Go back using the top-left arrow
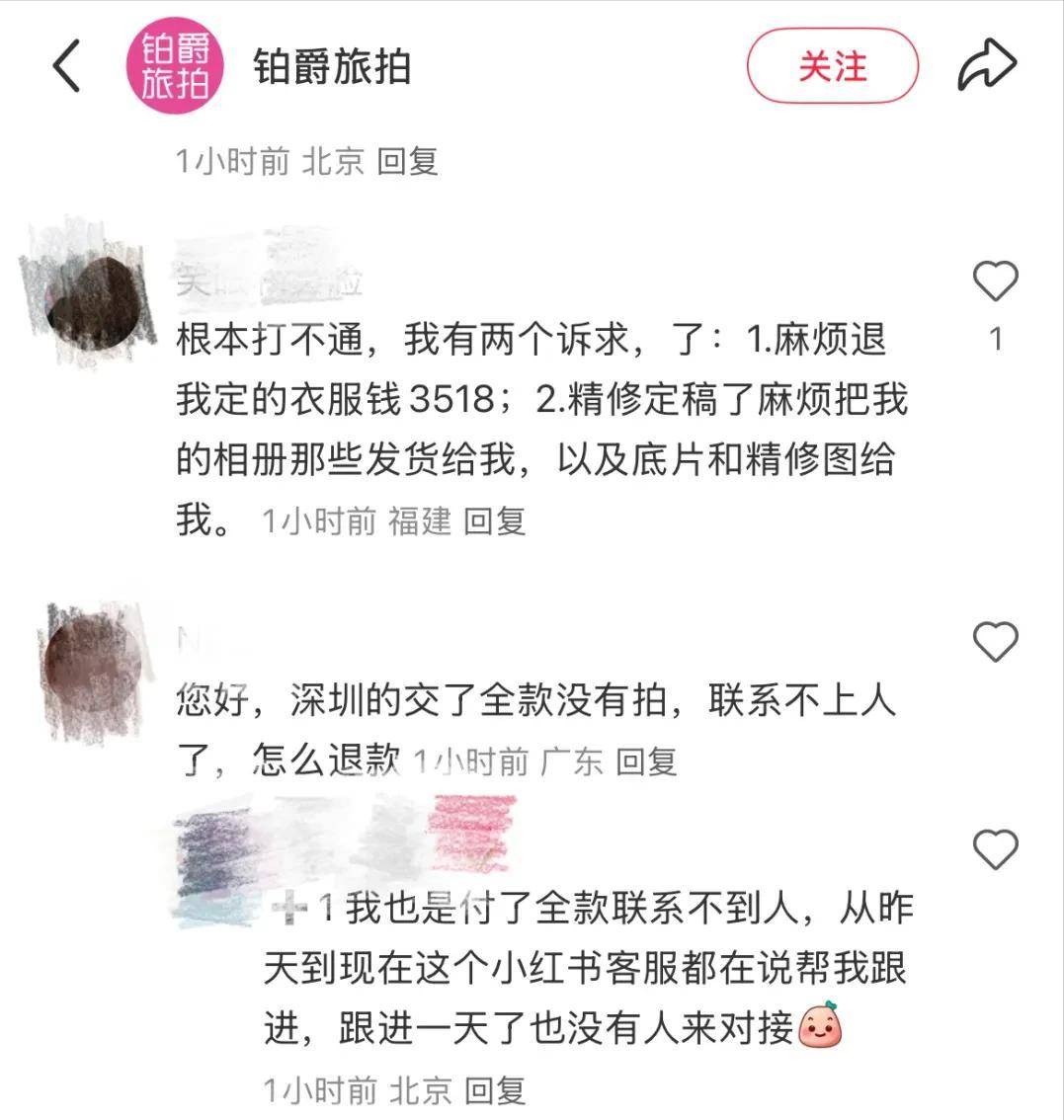 [x=66, y=67]
